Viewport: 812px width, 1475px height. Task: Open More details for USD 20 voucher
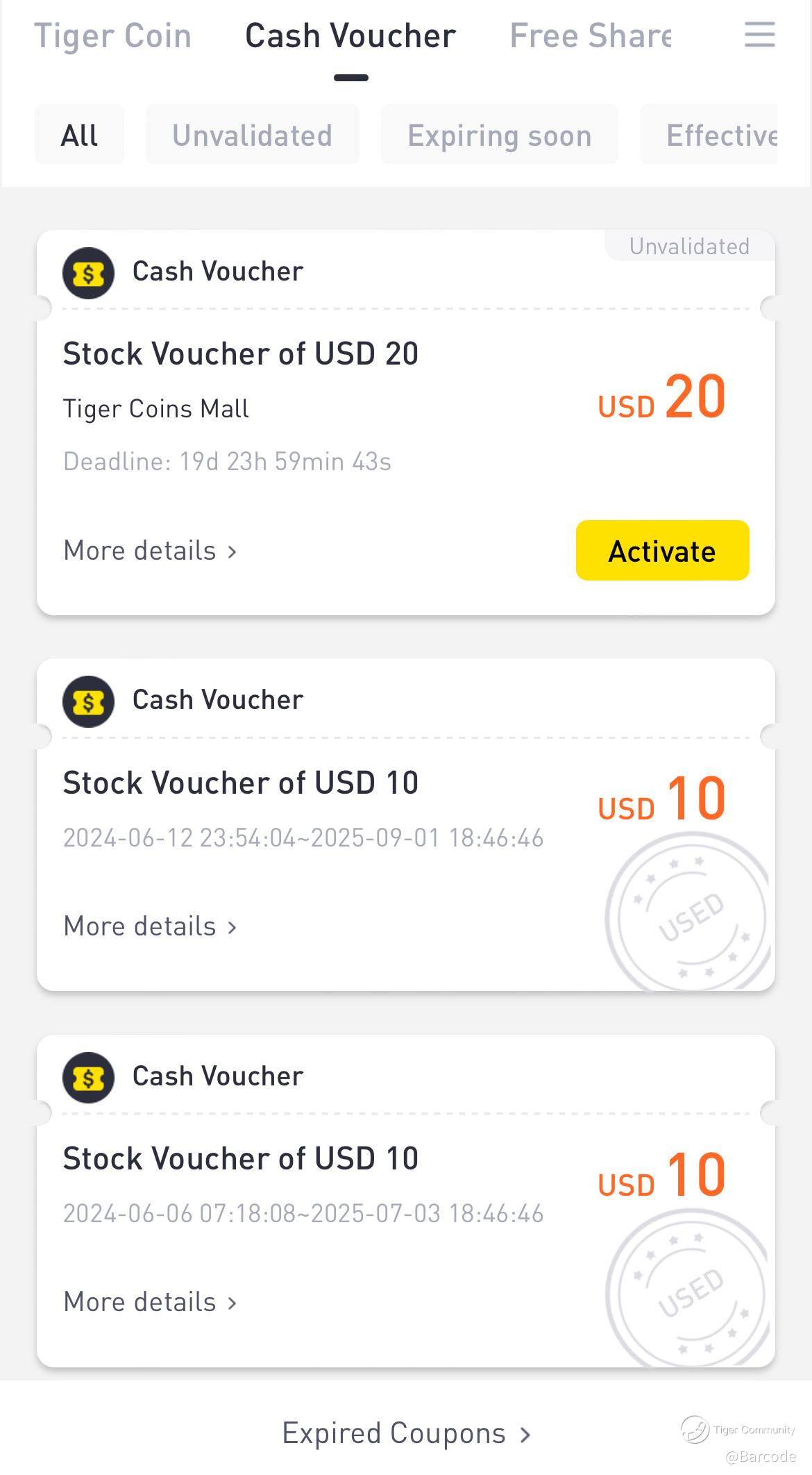[x=151, y=551]
